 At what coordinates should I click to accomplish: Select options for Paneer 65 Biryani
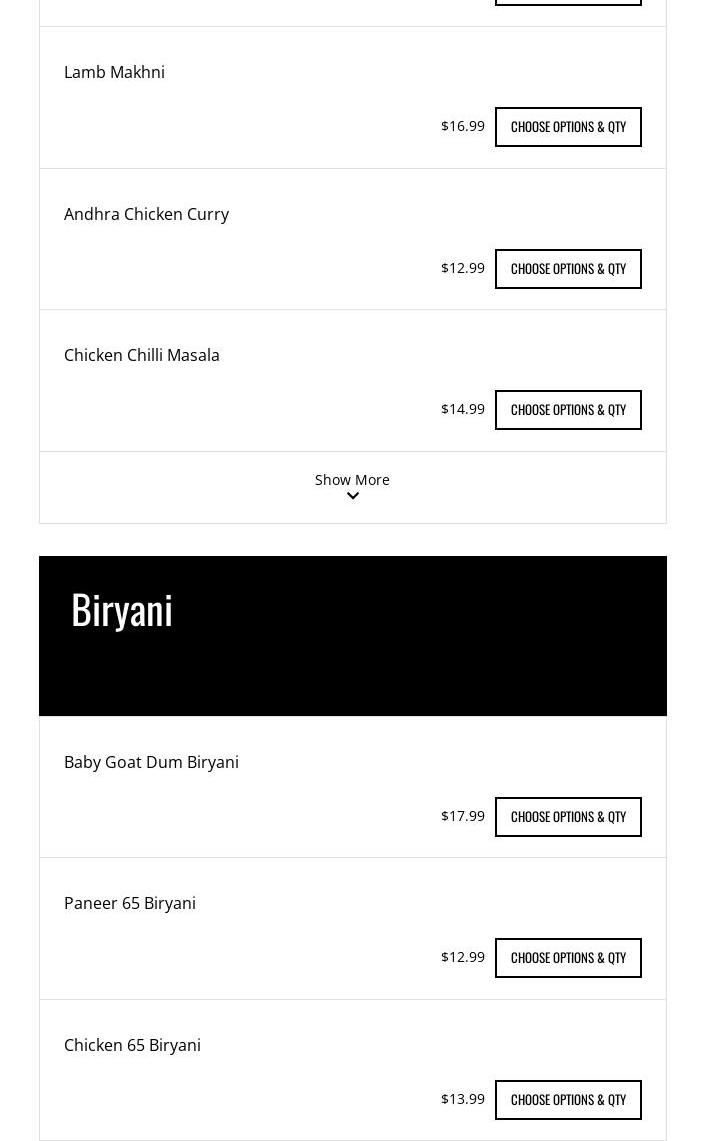click(x=568, y=958)
